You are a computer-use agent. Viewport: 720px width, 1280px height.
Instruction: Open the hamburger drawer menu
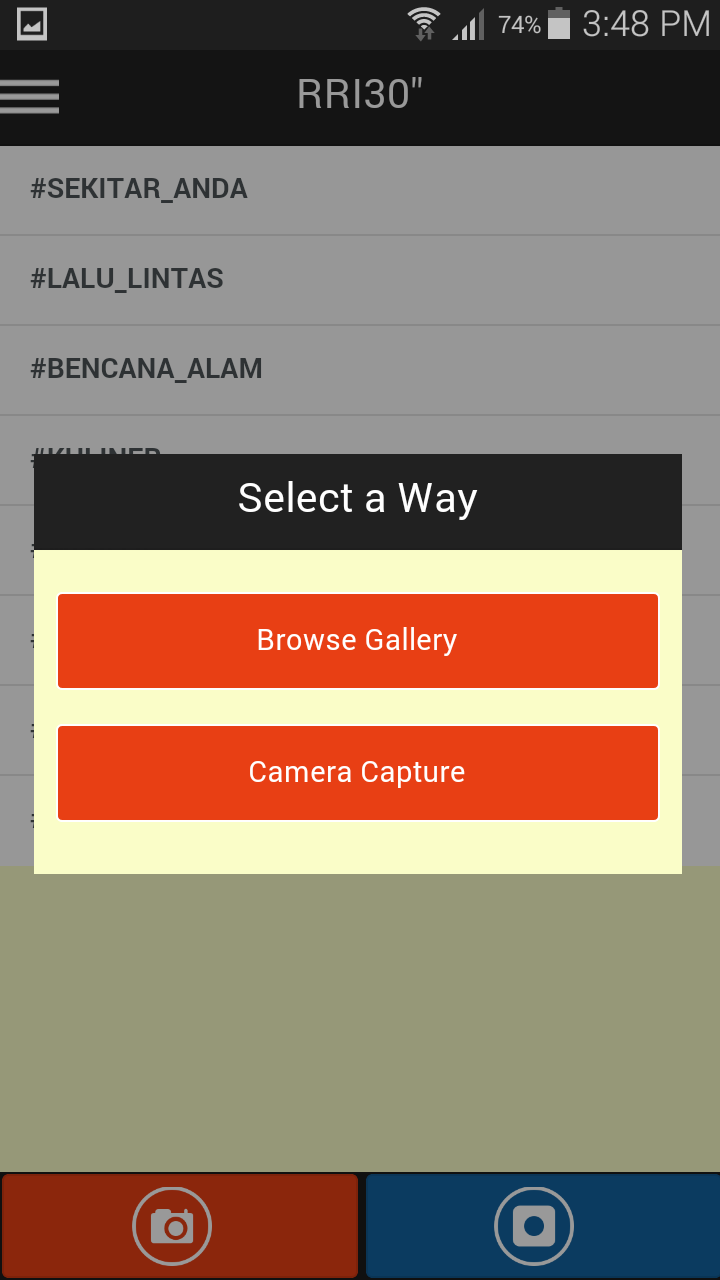tap(30, 96)
